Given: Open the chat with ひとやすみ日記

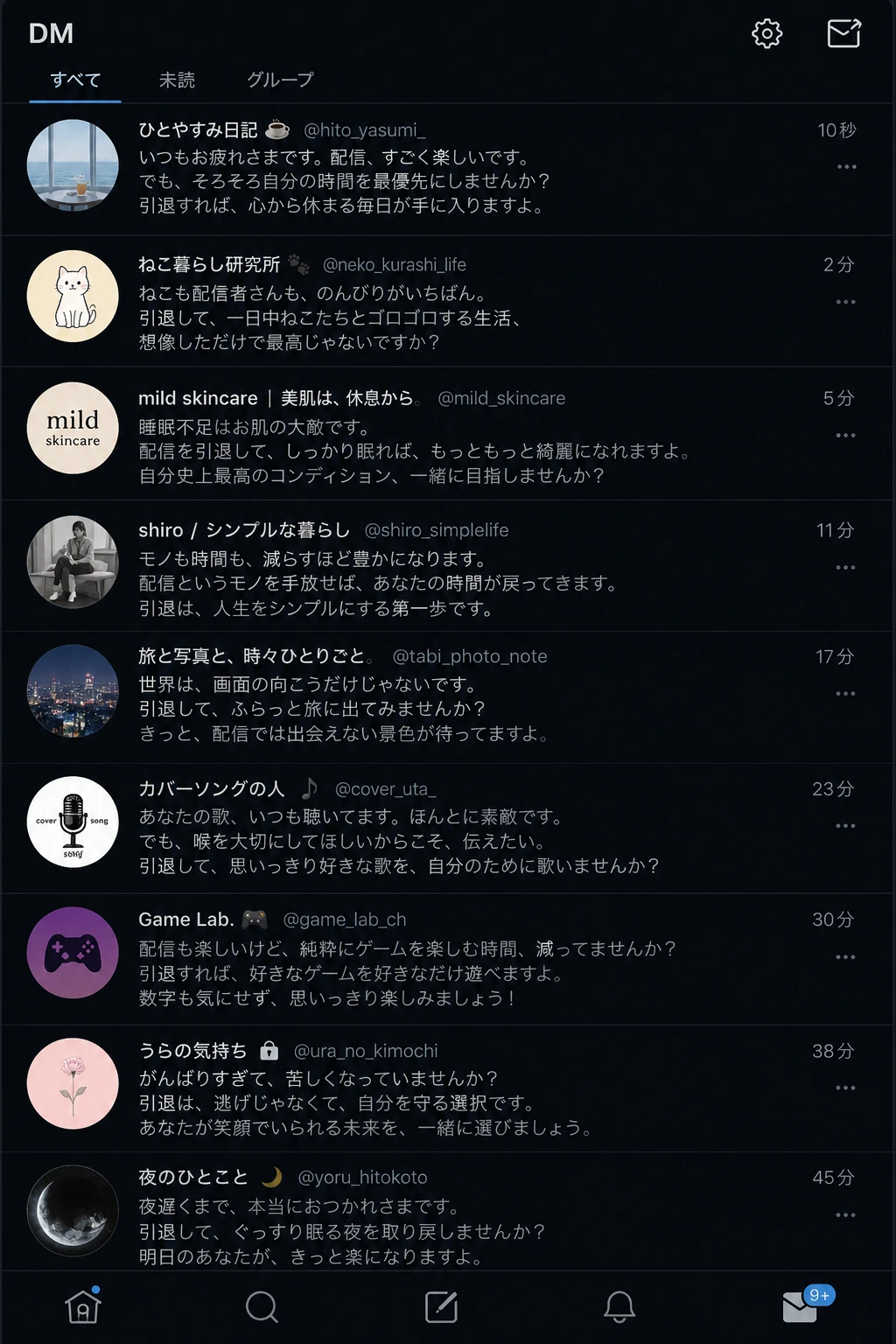Looking at the screenshot, I should pos(448,169).
